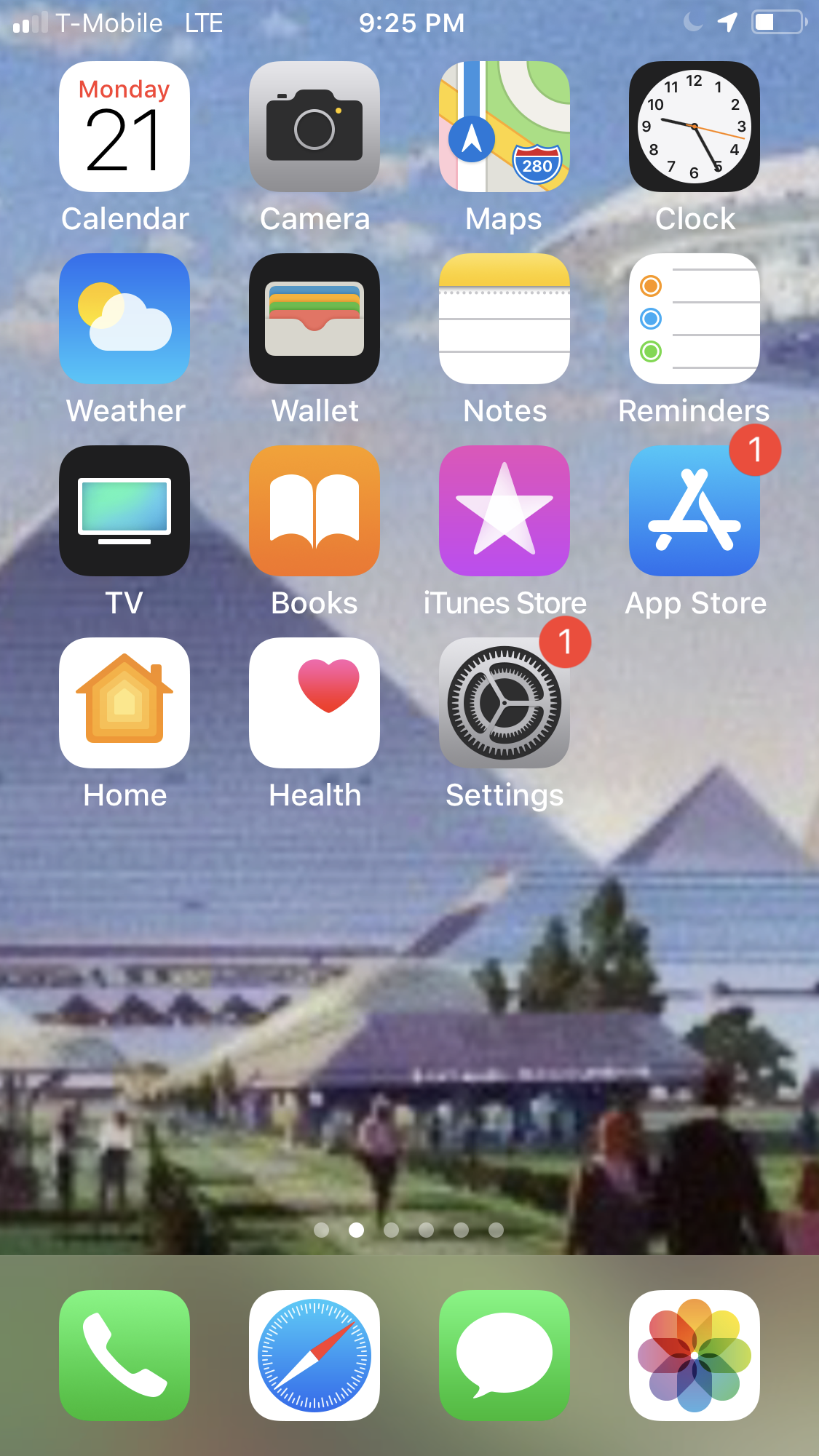Launch the Health app

pos(314,703)
